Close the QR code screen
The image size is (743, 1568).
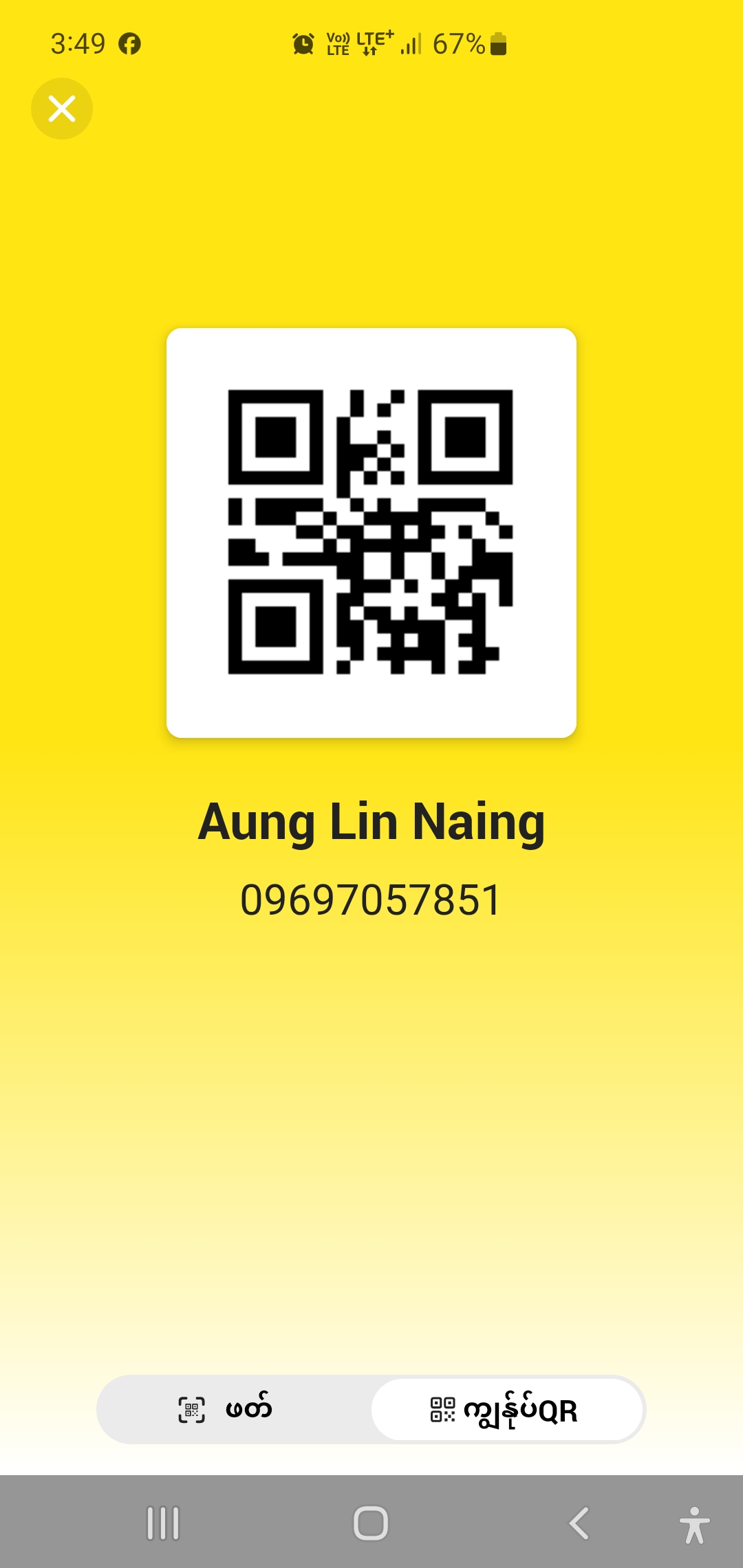62,109
